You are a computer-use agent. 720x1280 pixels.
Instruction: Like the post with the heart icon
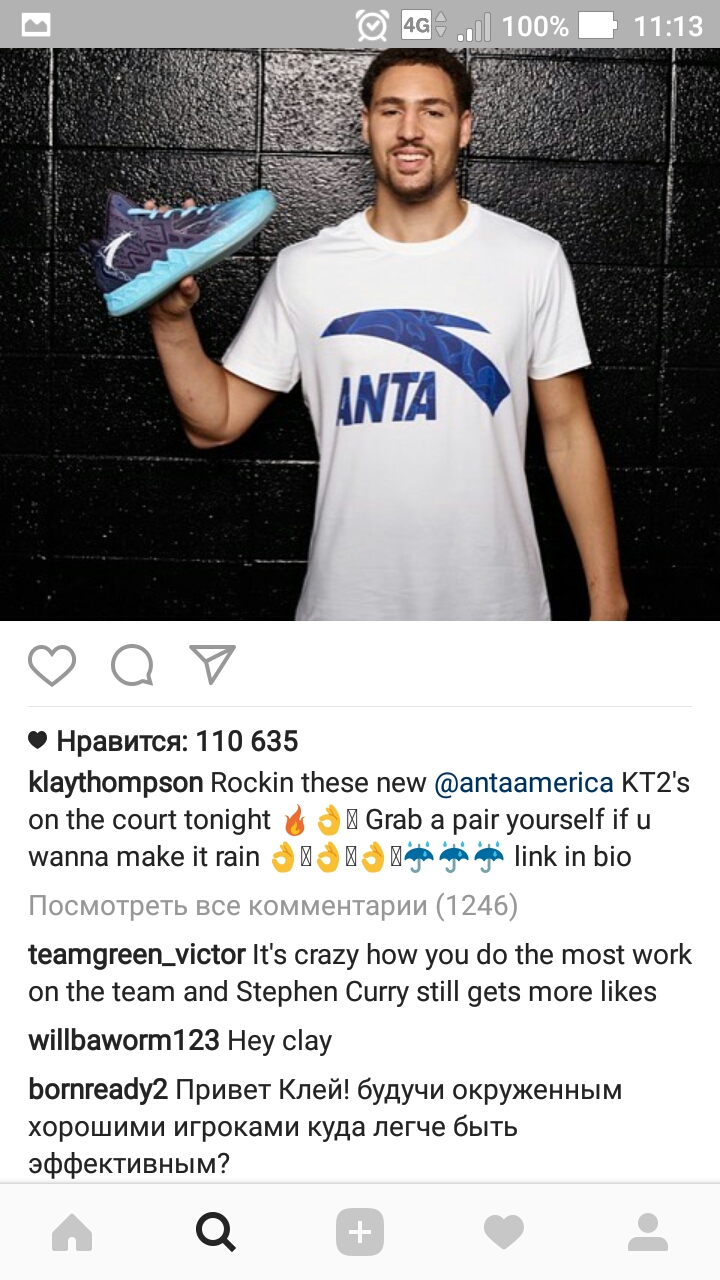(52, 666)
